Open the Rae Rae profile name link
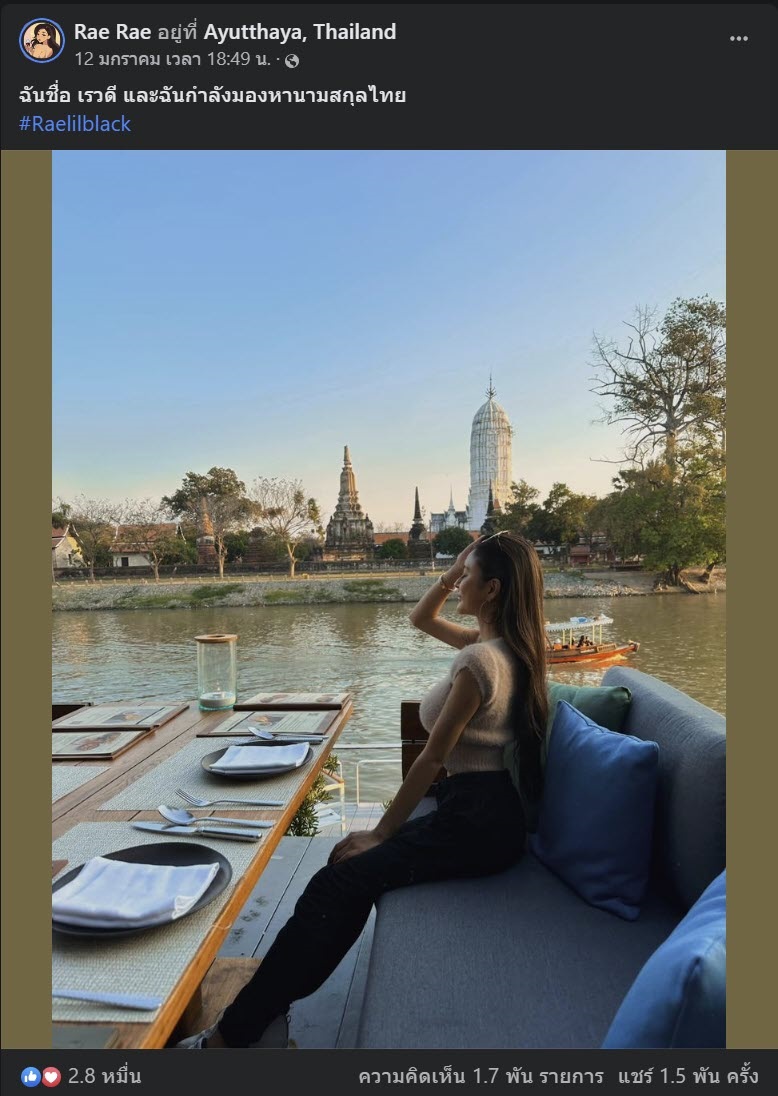The height and width of the screenshot is (1096, 778). click(112, 32)
